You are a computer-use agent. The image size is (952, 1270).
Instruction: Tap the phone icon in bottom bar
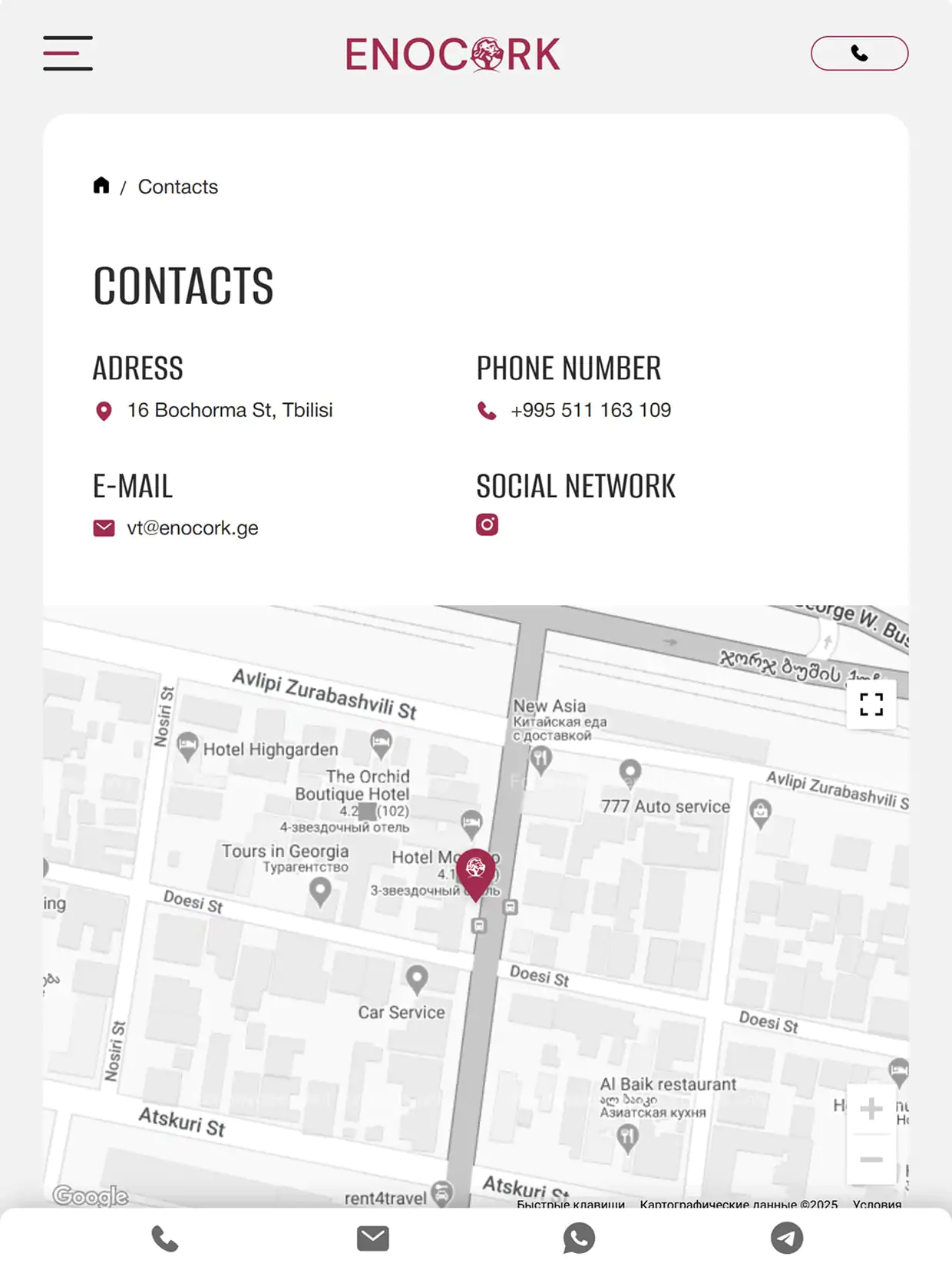[x=165, y=1239]
